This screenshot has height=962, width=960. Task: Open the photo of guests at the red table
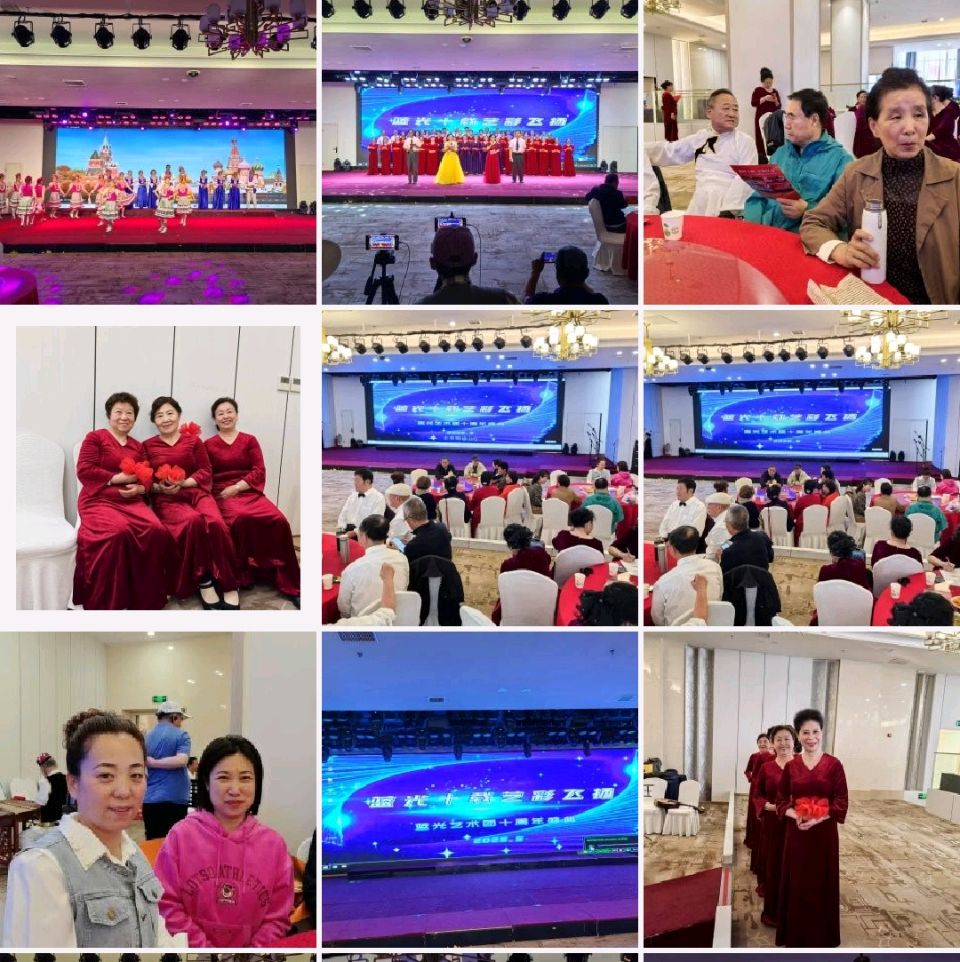[x=801, y=152]
